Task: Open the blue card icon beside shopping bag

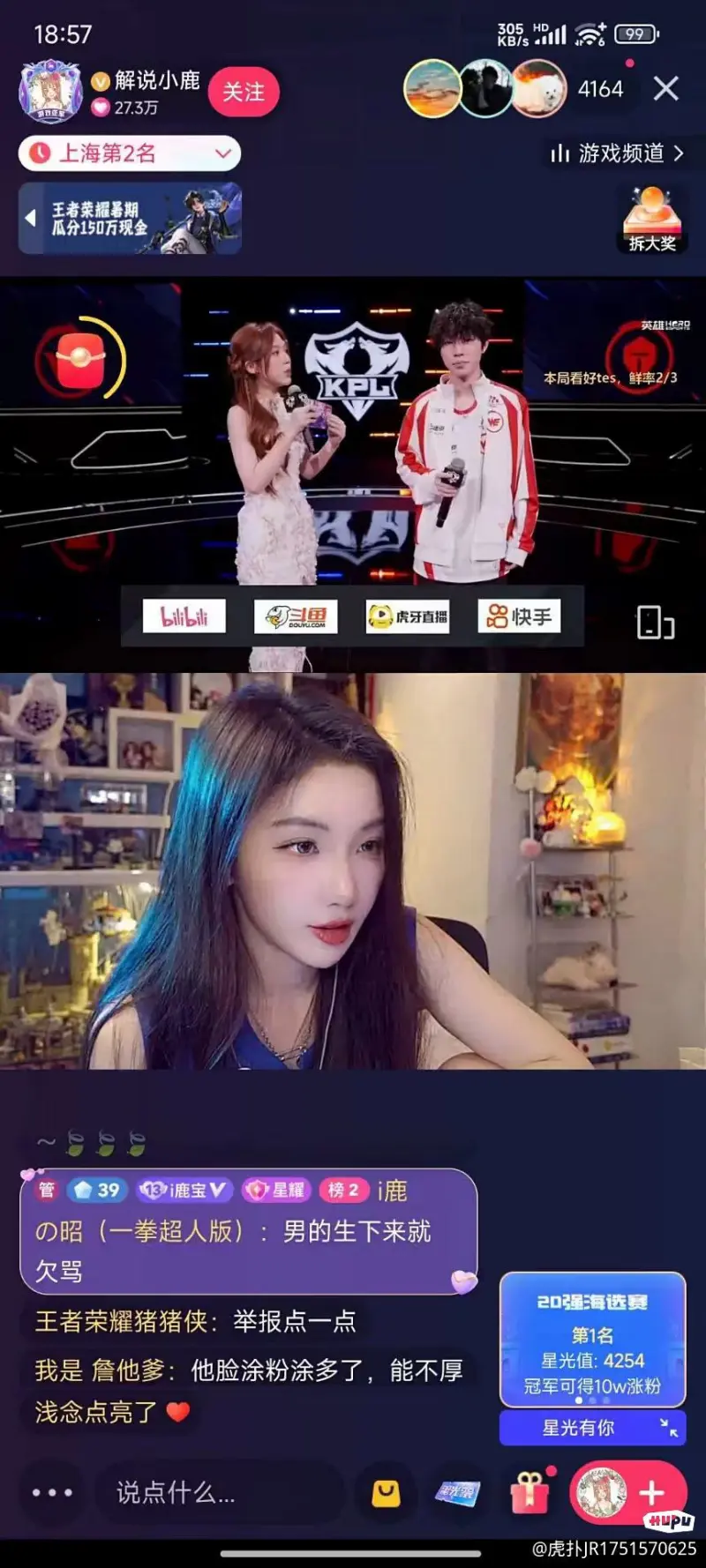Action: click(457, 1493)
